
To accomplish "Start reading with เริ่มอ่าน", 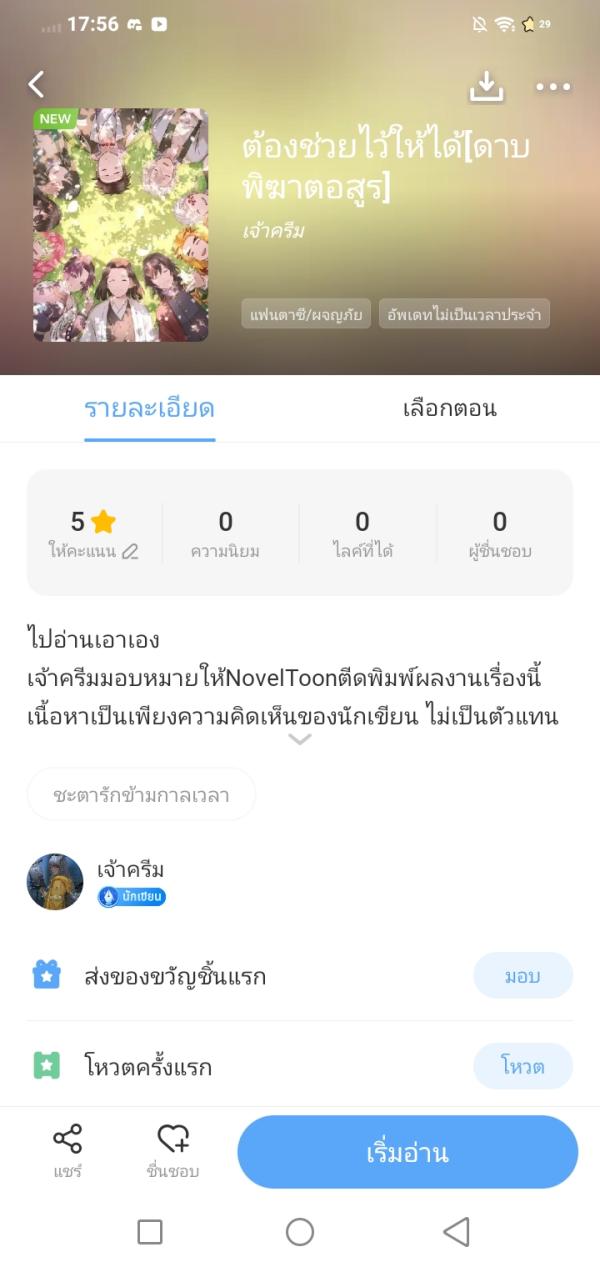I will [x=407, y=1152].
